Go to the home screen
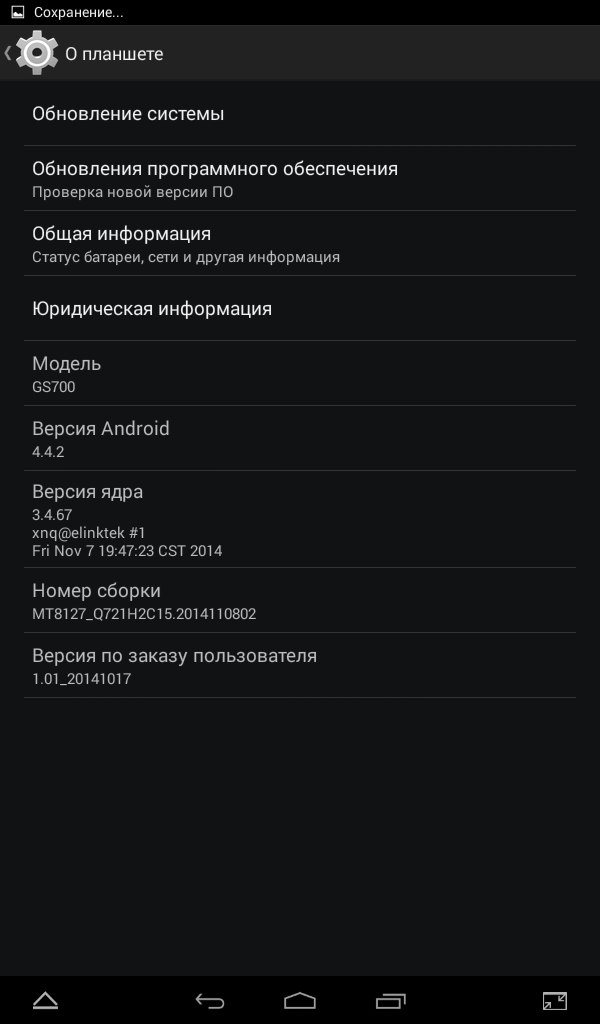 tap(300, 1000)
